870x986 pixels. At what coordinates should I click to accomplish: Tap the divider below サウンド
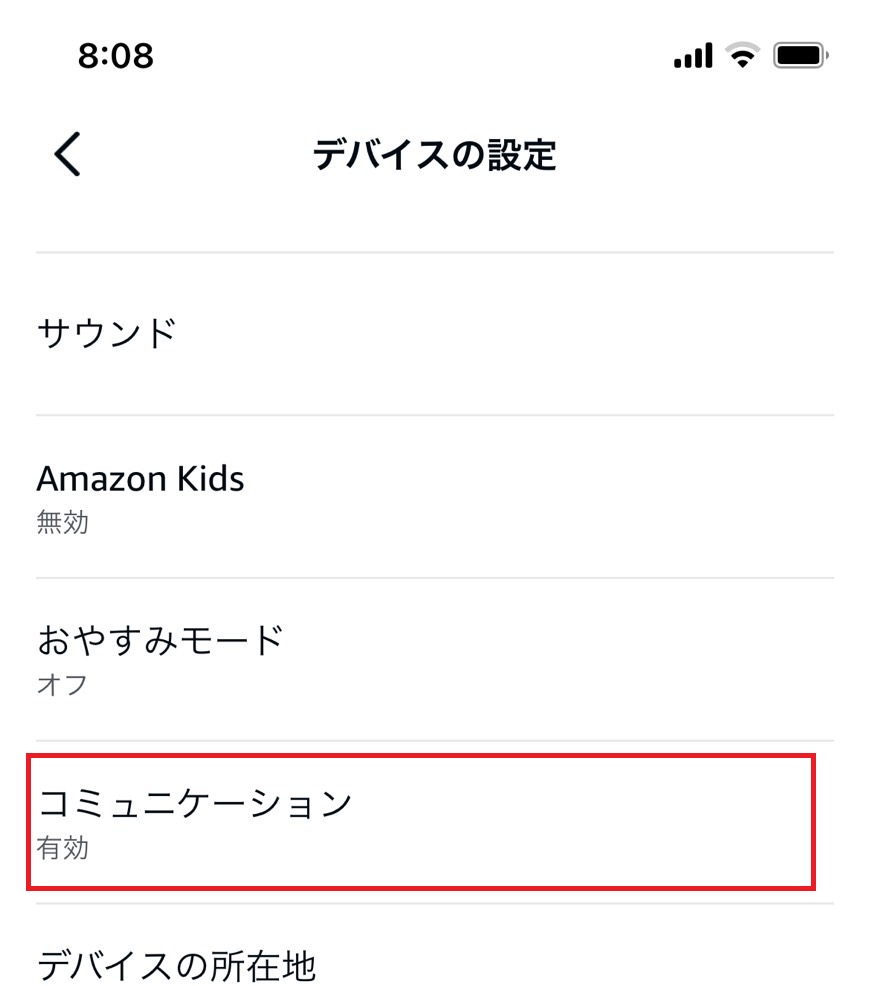coord(435,411)
